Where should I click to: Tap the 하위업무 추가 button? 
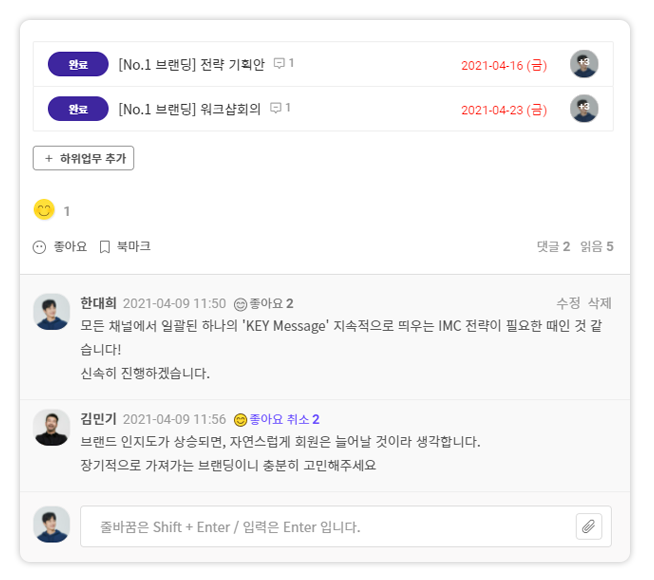coord(84,158)
